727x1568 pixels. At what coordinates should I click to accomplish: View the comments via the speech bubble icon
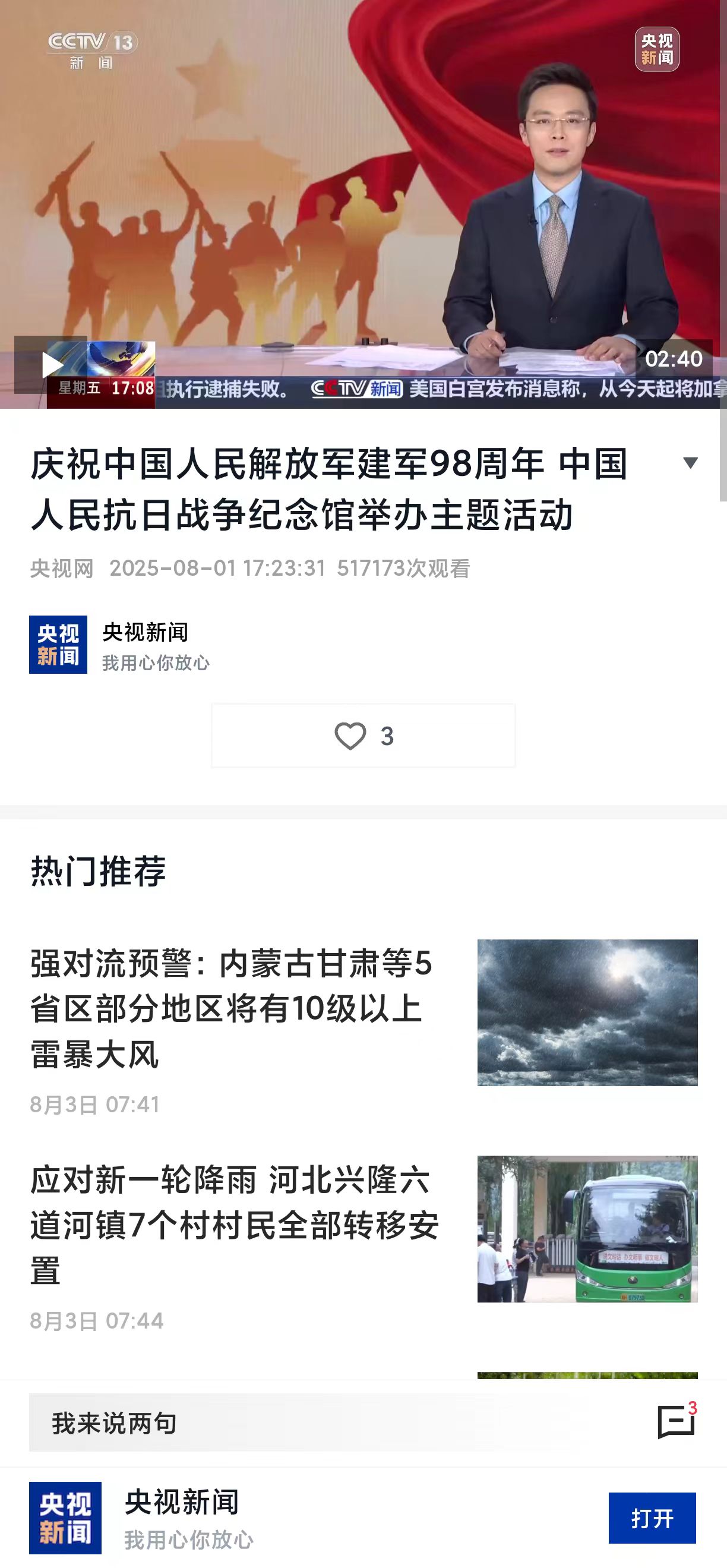[x=675, y=1422]
